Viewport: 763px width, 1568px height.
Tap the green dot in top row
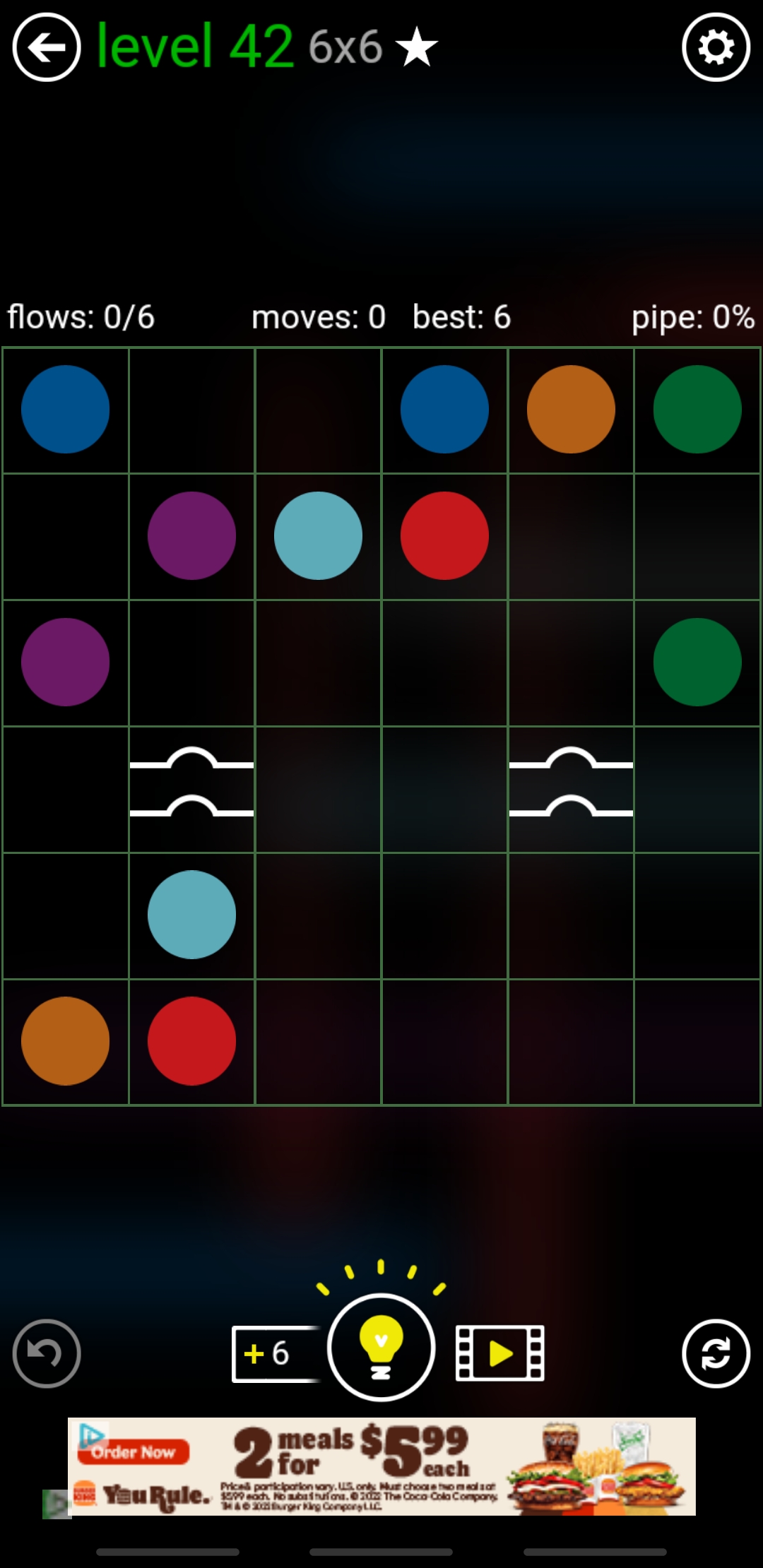pyautogui.click(x=697, y=409)
